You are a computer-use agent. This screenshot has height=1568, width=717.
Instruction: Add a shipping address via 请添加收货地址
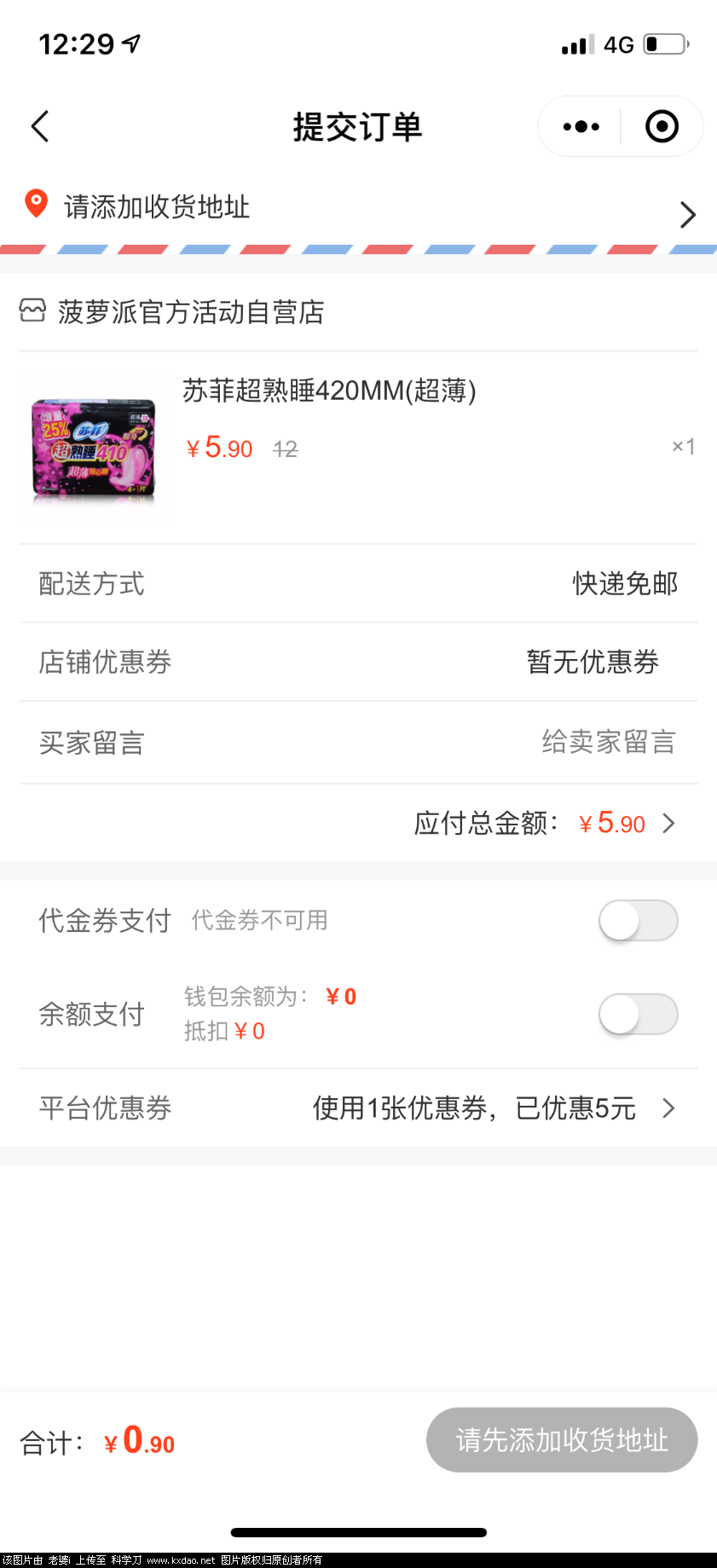pos(358,207)
